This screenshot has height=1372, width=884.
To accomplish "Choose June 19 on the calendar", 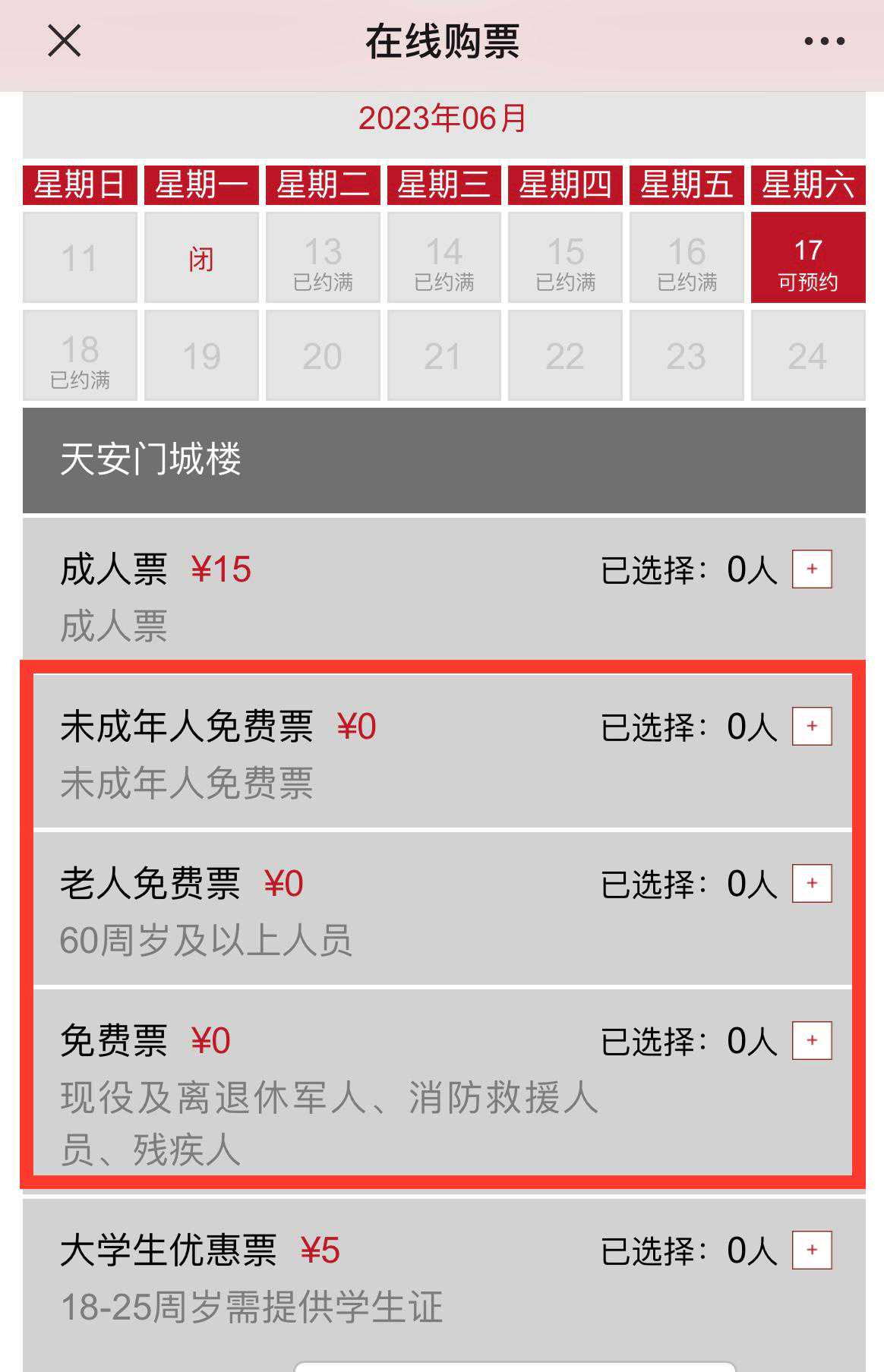I will pos(201,356).
